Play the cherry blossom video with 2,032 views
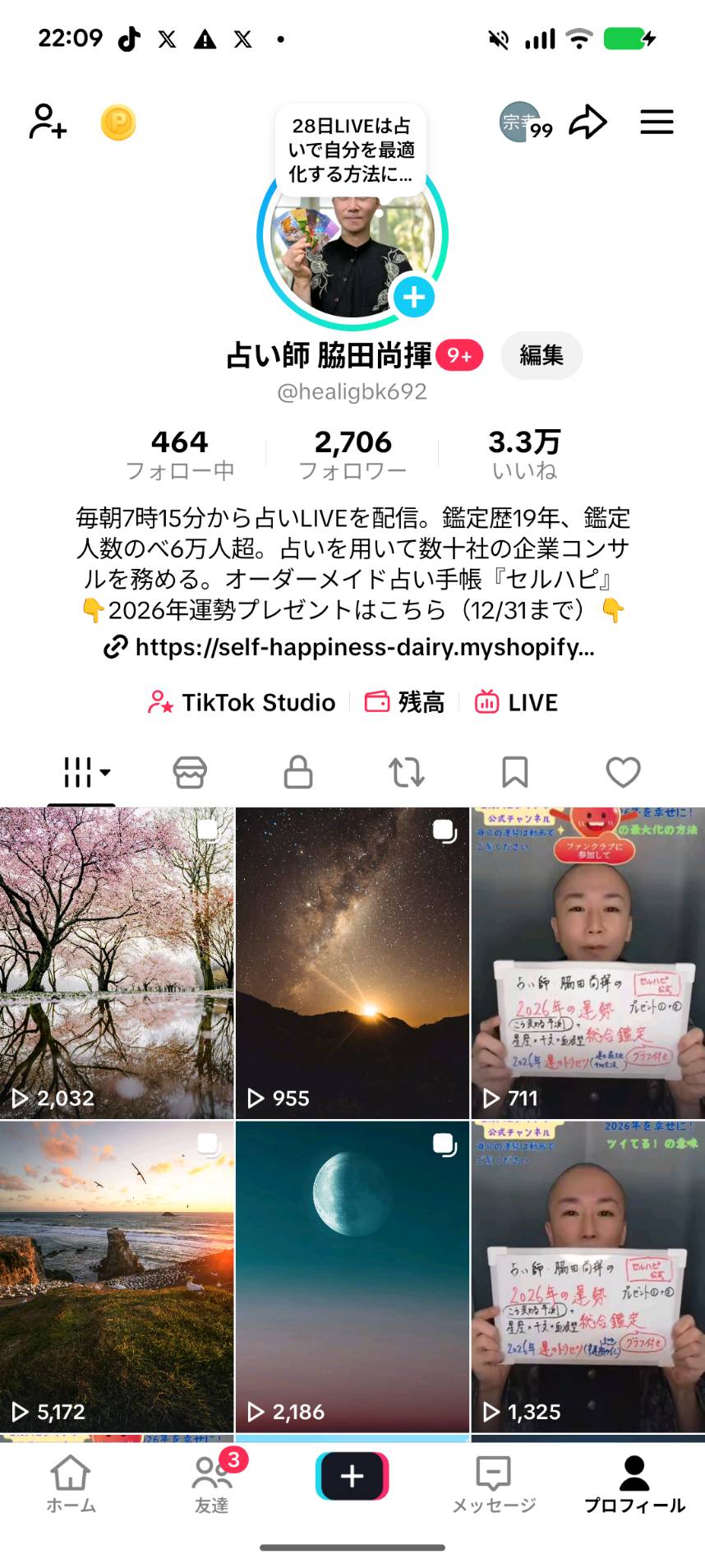Viewport: 705px width, 1568px height. point(117,962)
